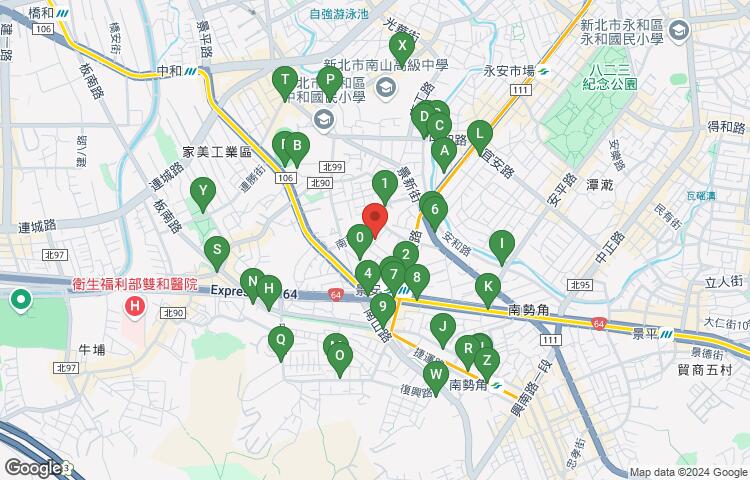Tap the green marker labeled L
The height and width of the screenshot is (480, 750).
(x=480, y=138)
